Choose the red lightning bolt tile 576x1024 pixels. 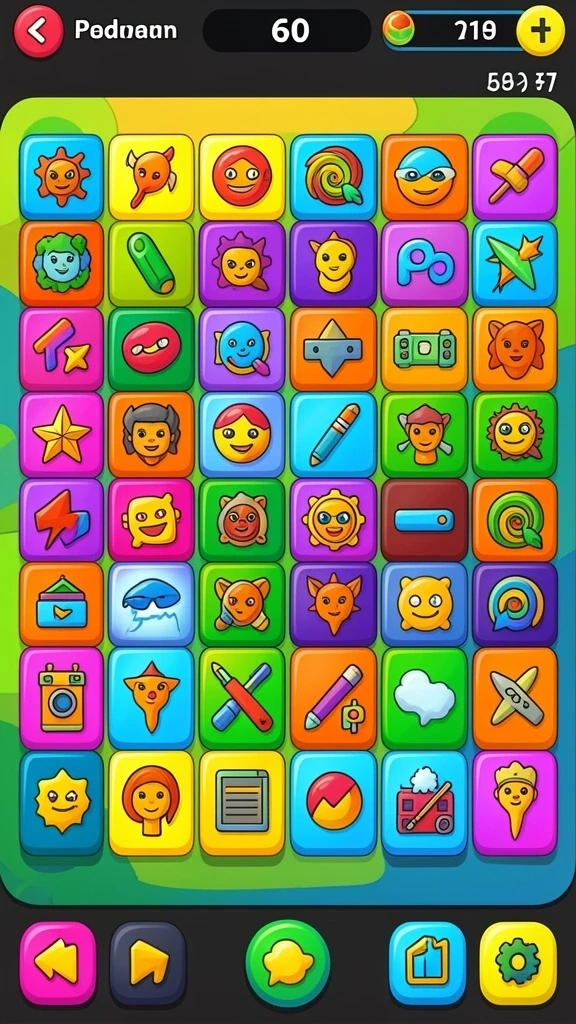61,520
